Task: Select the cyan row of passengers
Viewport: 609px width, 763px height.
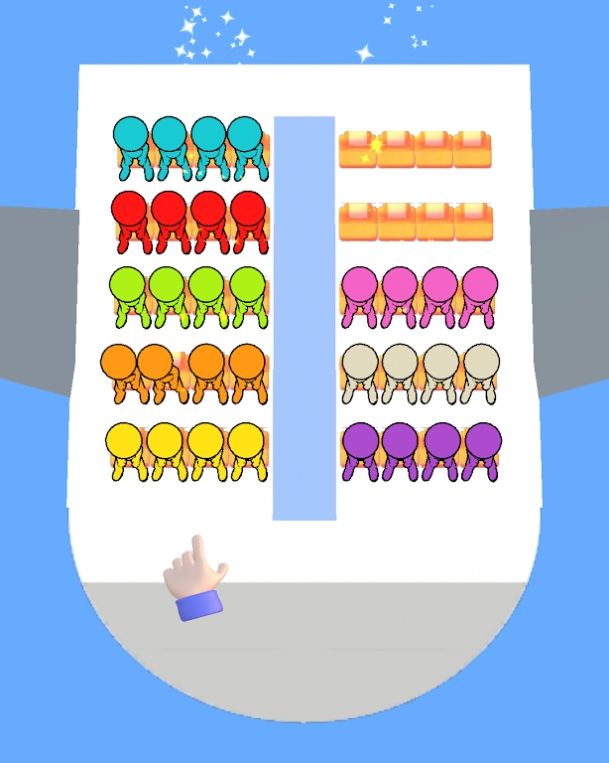Action: [189, 145]
